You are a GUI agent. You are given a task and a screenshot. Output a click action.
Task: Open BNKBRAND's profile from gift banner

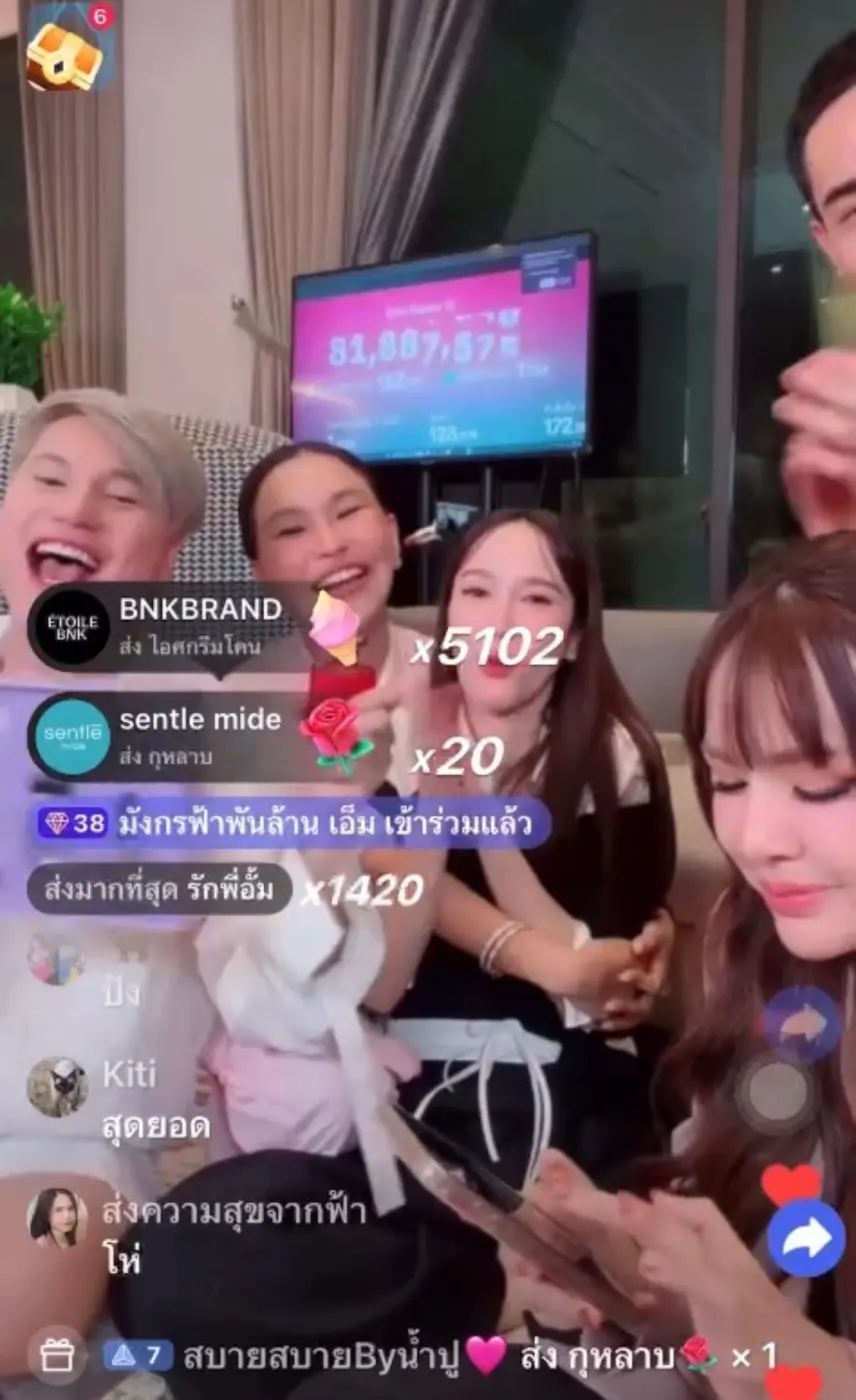pyautogui.click(x=68, y=627)
